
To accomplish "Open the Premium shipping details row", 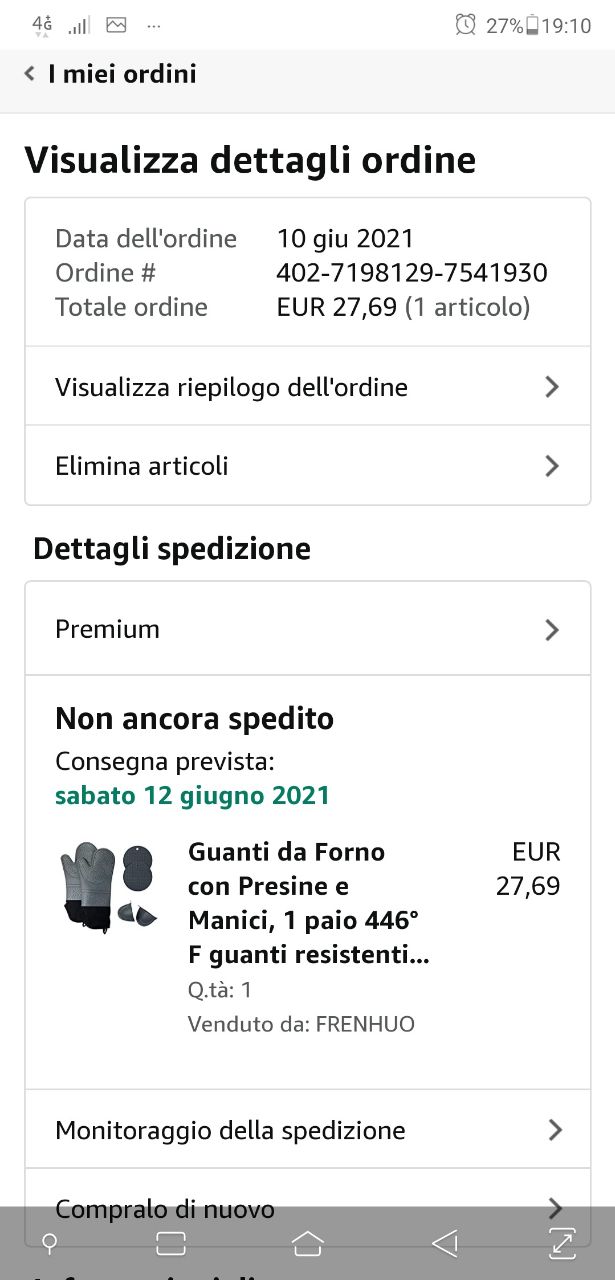I will tap(307, 629).
